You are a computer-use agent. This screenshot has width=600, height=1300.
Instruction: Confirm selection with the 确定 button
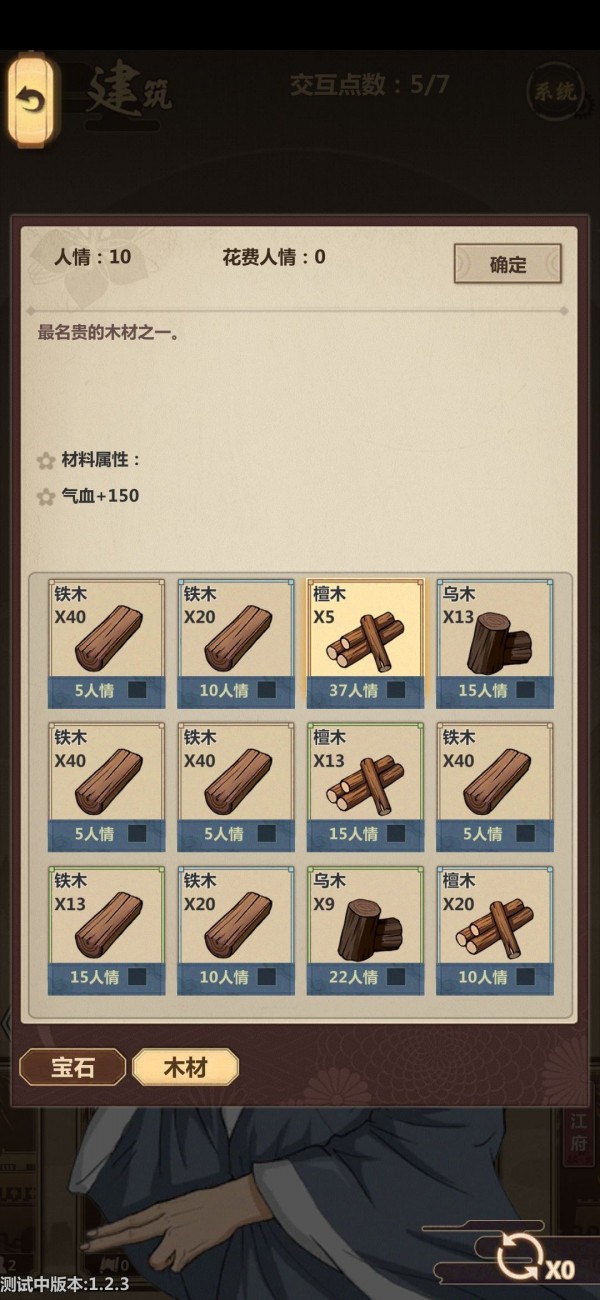point(507,264)
